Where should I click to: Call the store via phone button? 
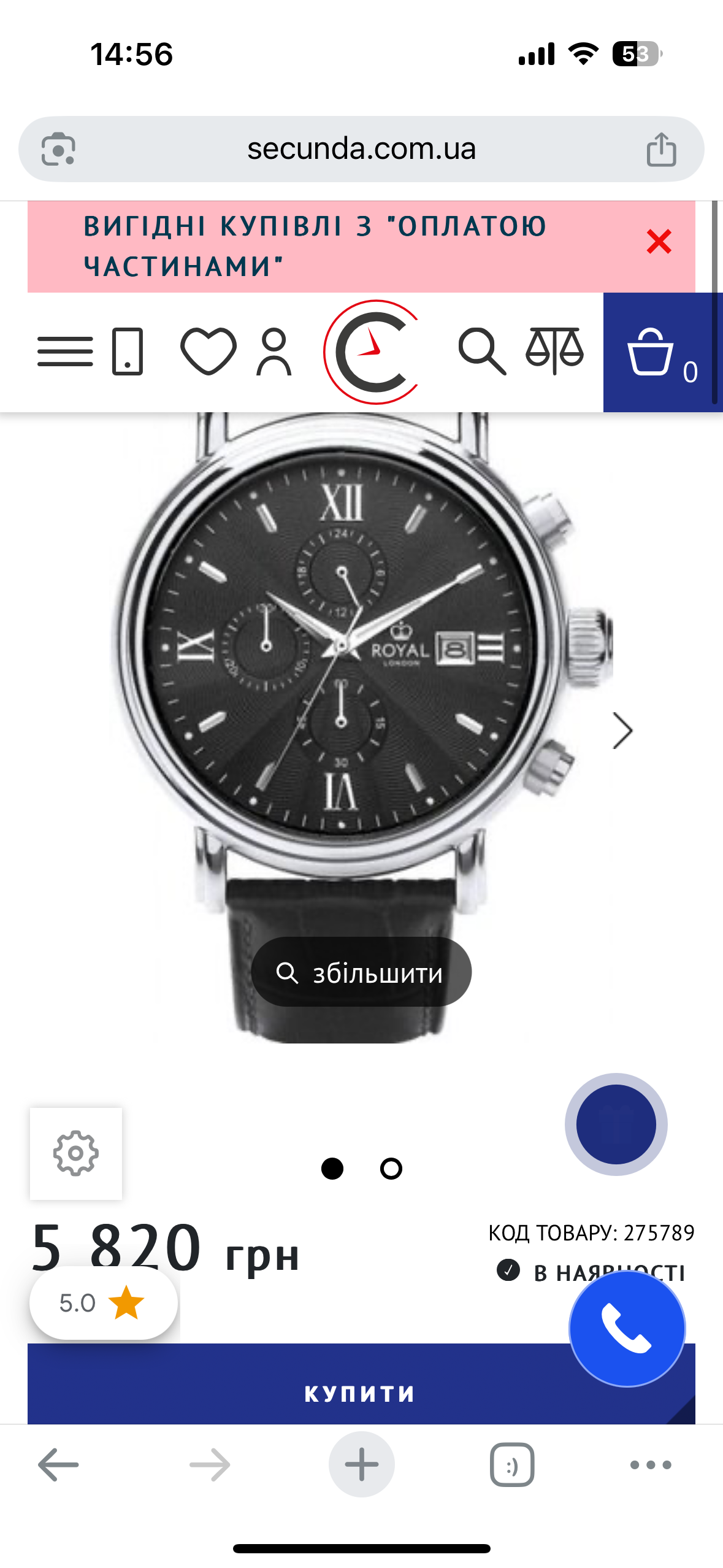626,1329
